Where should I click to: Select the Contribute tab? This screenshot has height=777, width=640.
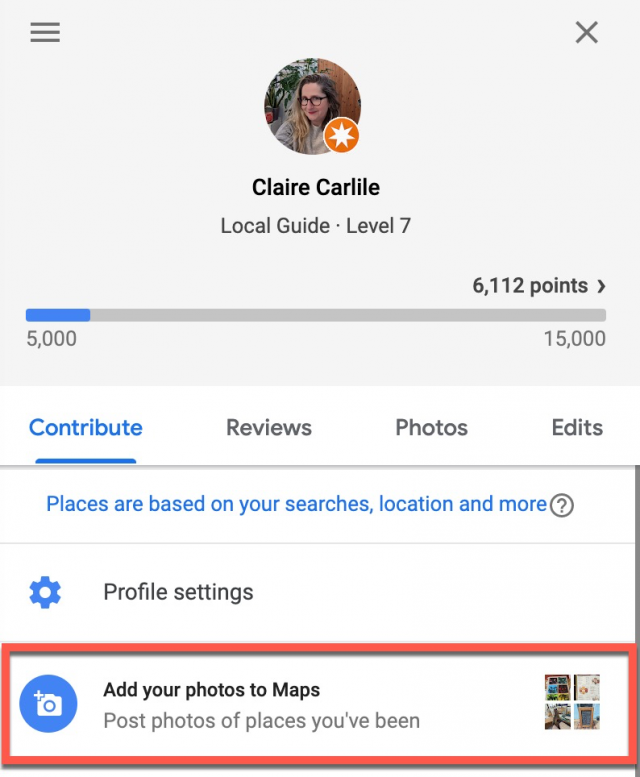pos(86,428)
